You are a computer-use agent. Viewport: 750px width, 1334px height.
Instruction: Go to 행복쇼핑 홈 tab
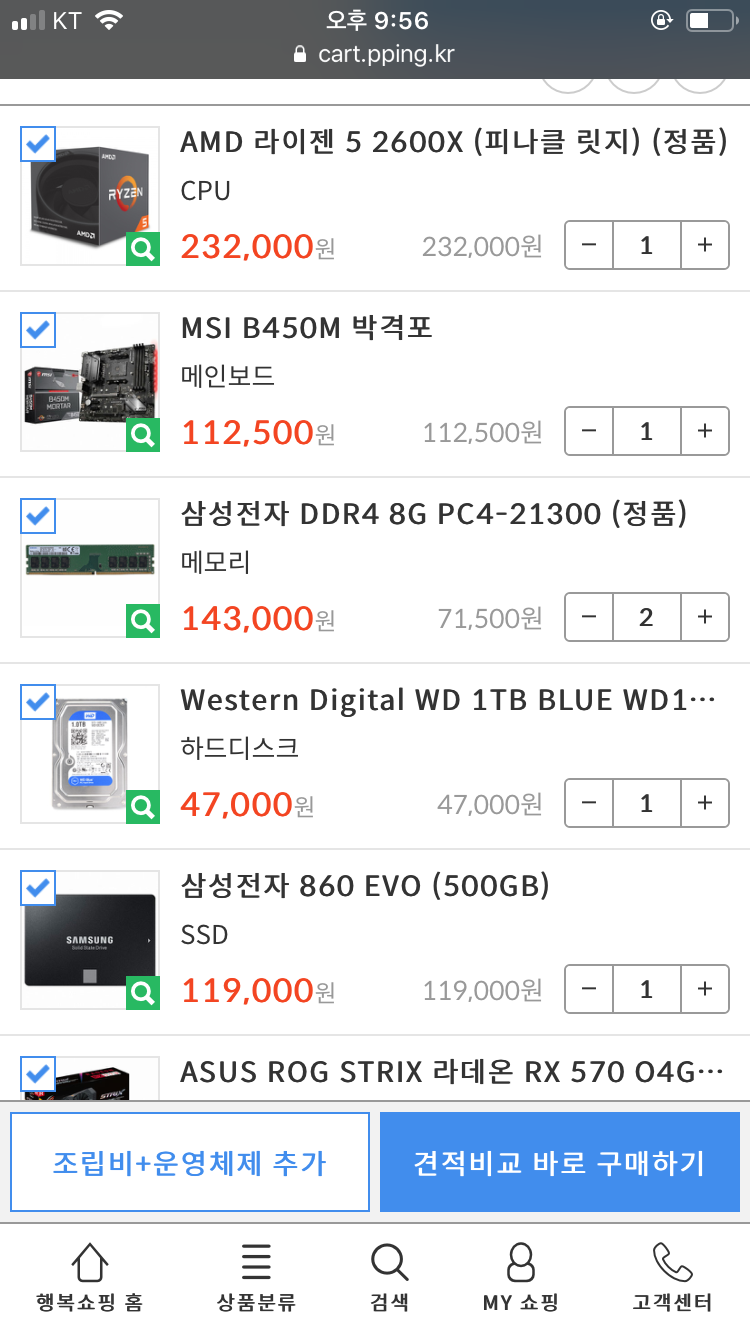coord(90,1277)
